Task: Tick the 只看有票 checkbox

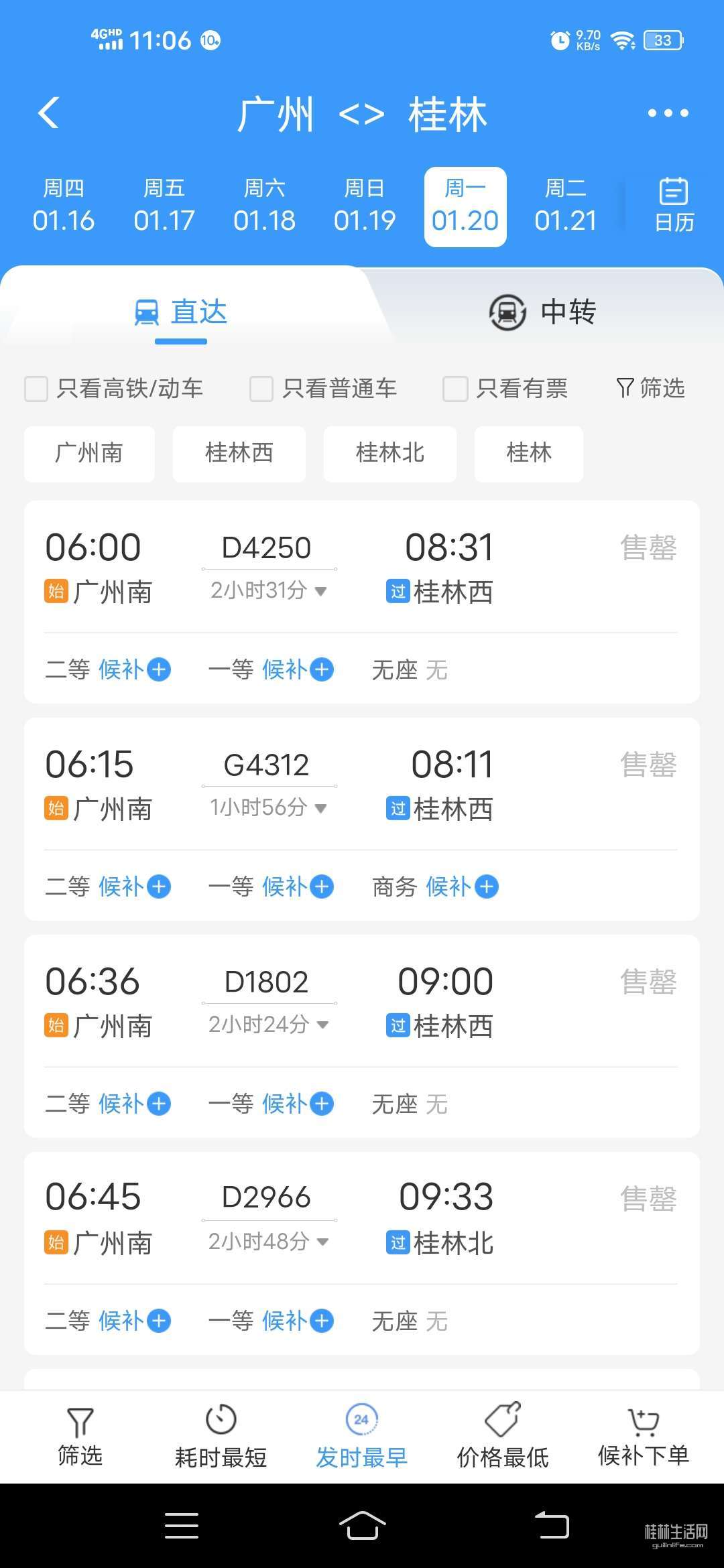Action: tap(455, 389)
